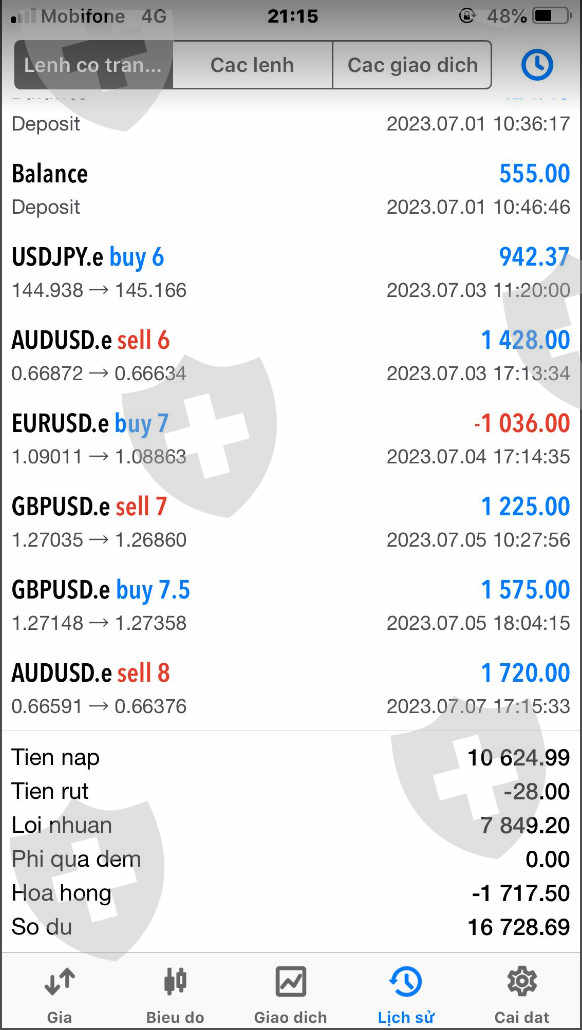The image size is (582, 1030).
Task: Open the Balance 555.00 deposit entry
Action: coord(291,189)
